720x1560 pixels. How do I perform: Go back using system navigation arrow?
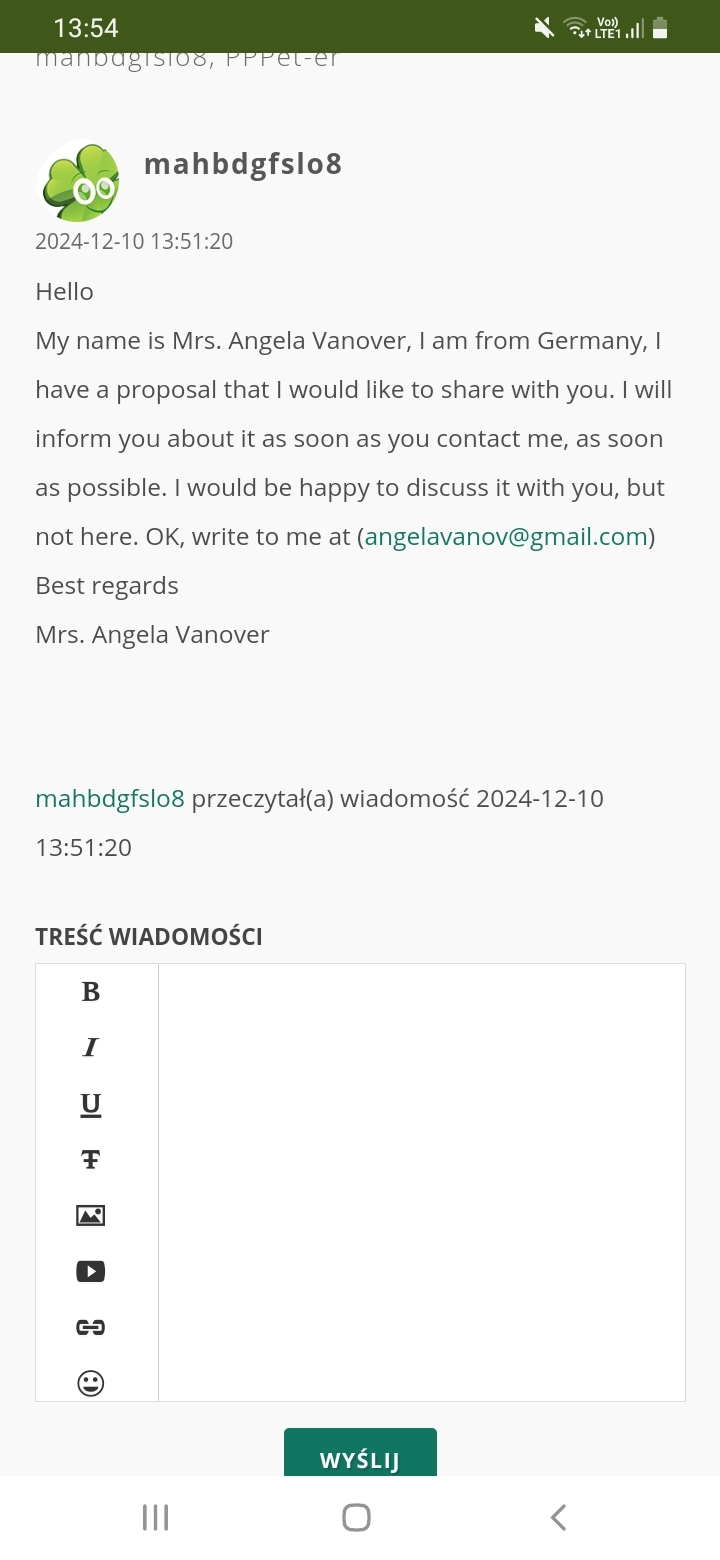(559, 1517)
